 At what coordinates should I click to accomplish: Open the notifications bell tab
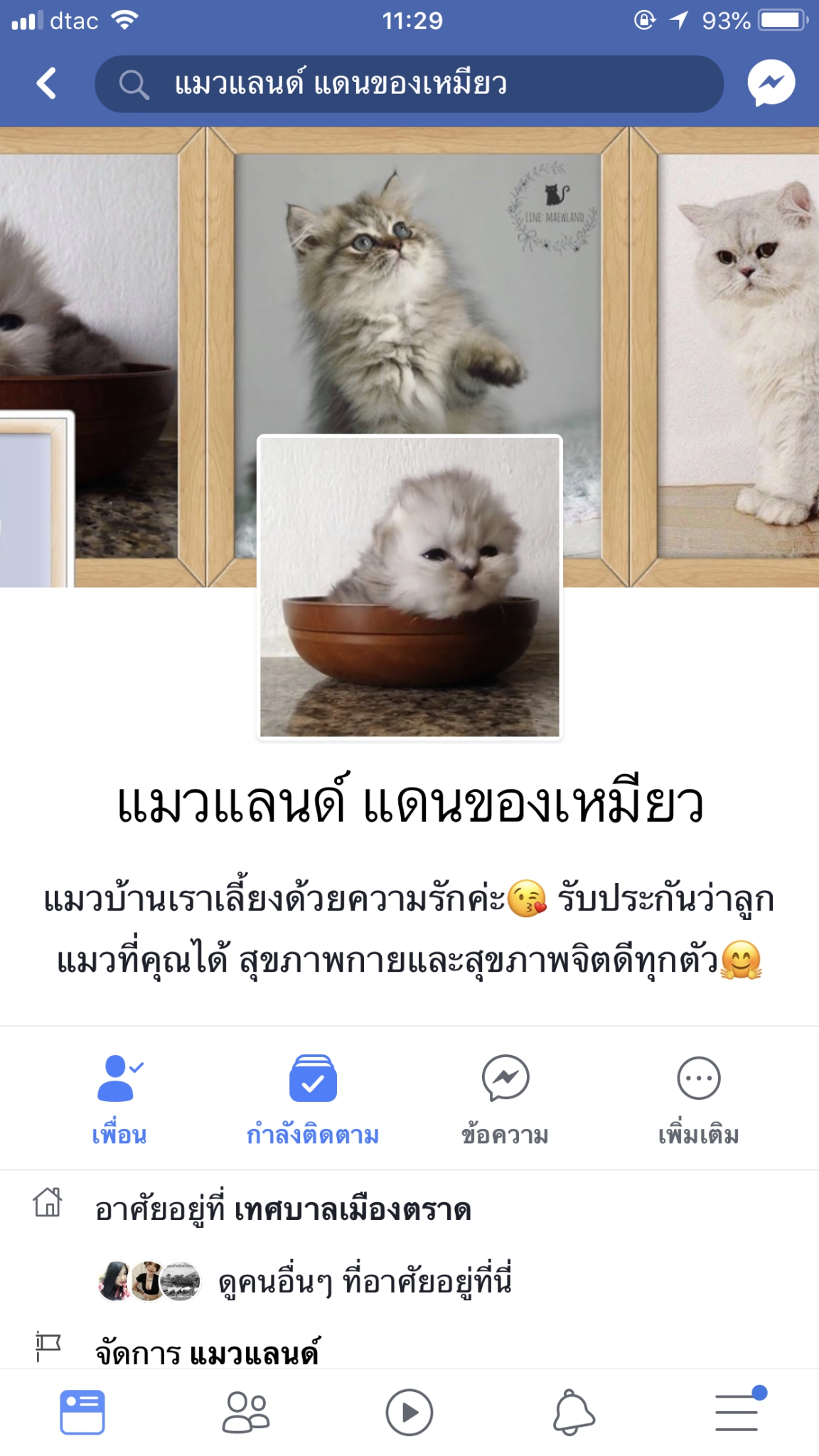click(573, 1412)
